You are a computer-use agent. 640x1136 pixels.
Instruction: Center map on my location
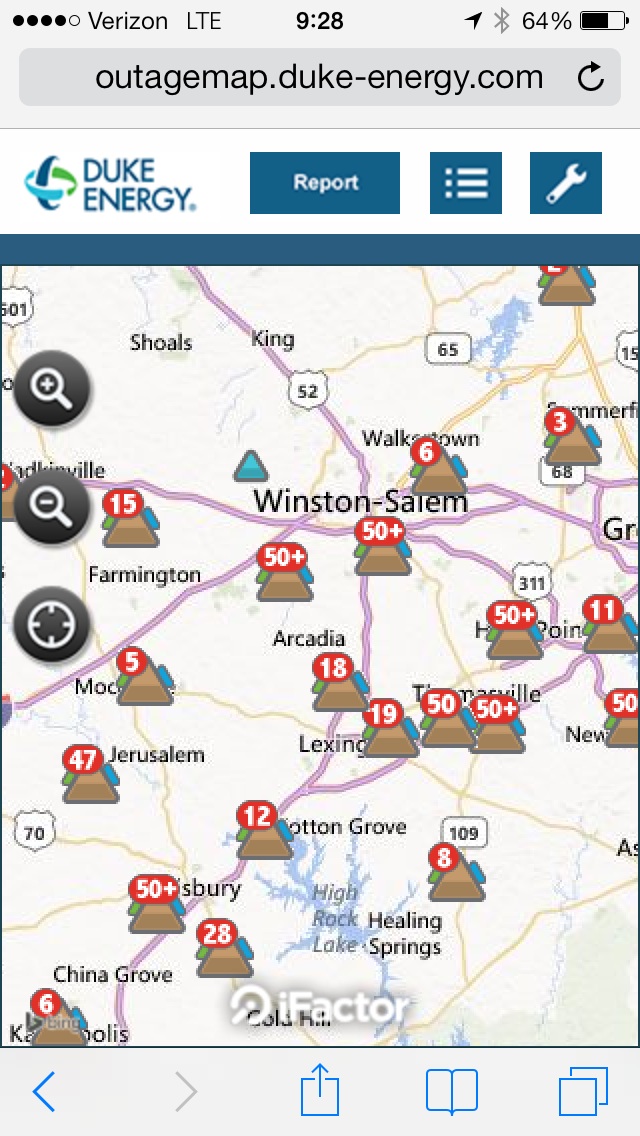click(x=52, y=623)
